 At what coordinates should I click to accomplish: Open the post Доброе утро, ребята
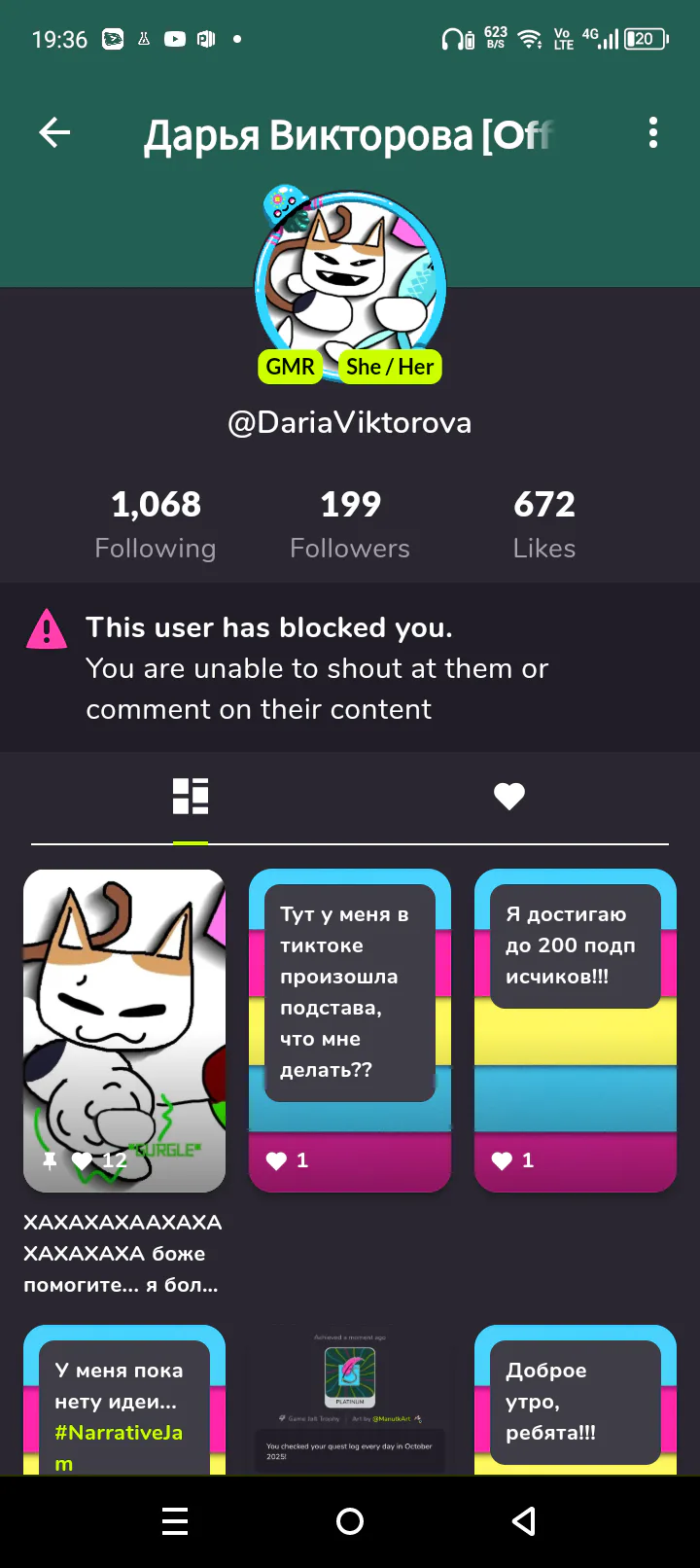click(576, 1401)
